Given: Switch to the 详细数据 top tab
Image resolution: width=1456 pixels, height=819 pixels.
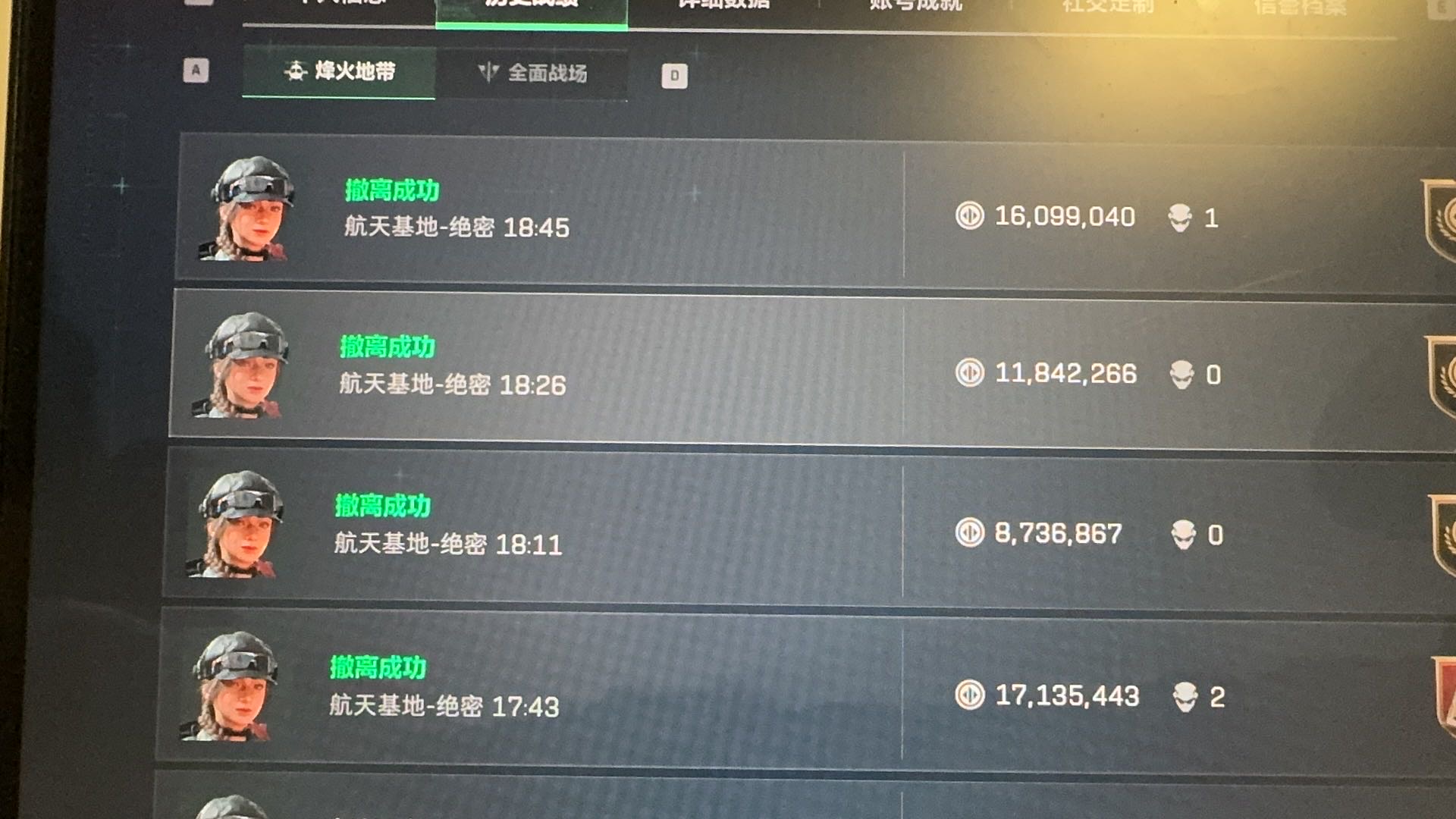Looking at the screenshot, I should click(x=723, y=6).
